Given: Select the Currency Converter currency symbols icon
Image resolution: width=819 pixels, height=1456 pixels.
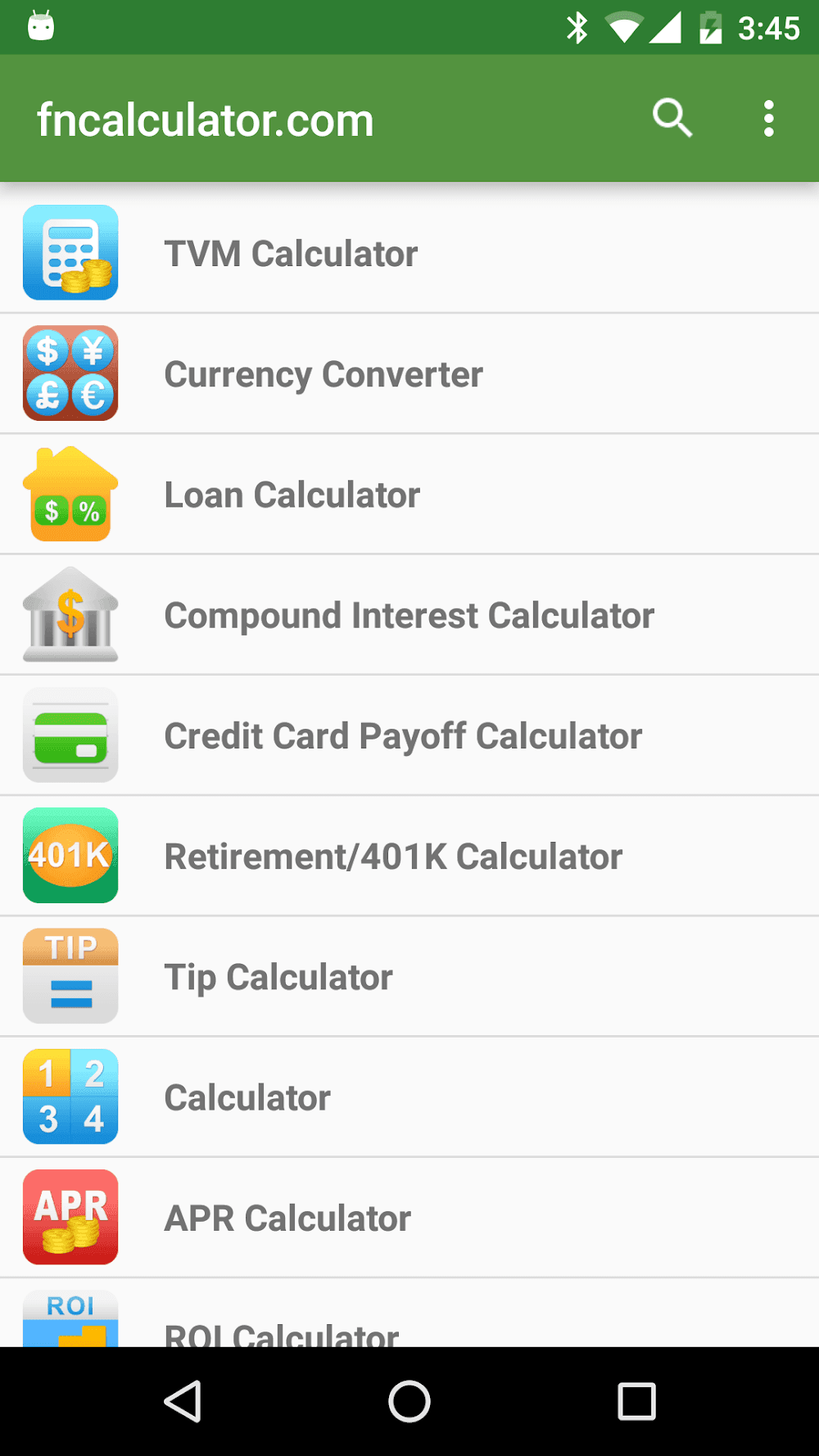Looking at the screenshot, I should tap(70, 373).
